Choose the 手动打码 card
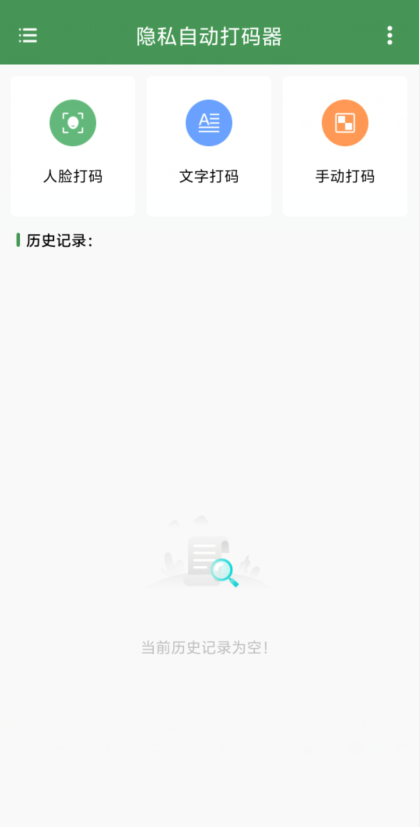 pos(345,146)
